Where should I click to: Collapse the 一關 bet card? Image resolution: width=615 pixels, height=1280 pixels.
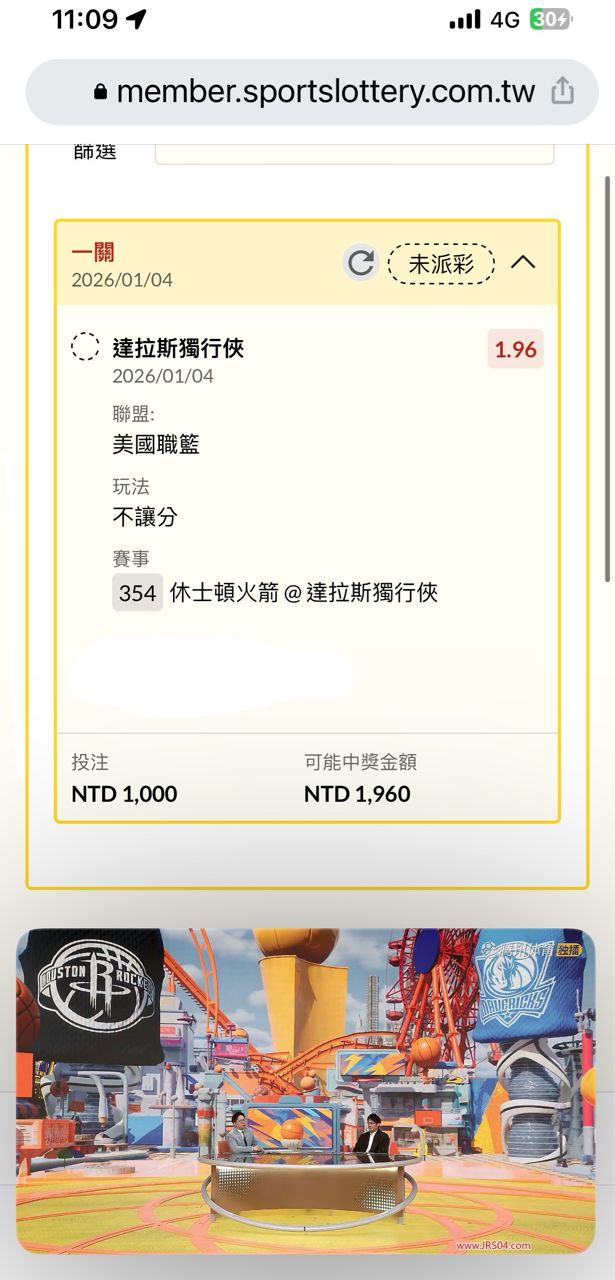(523, 263)
